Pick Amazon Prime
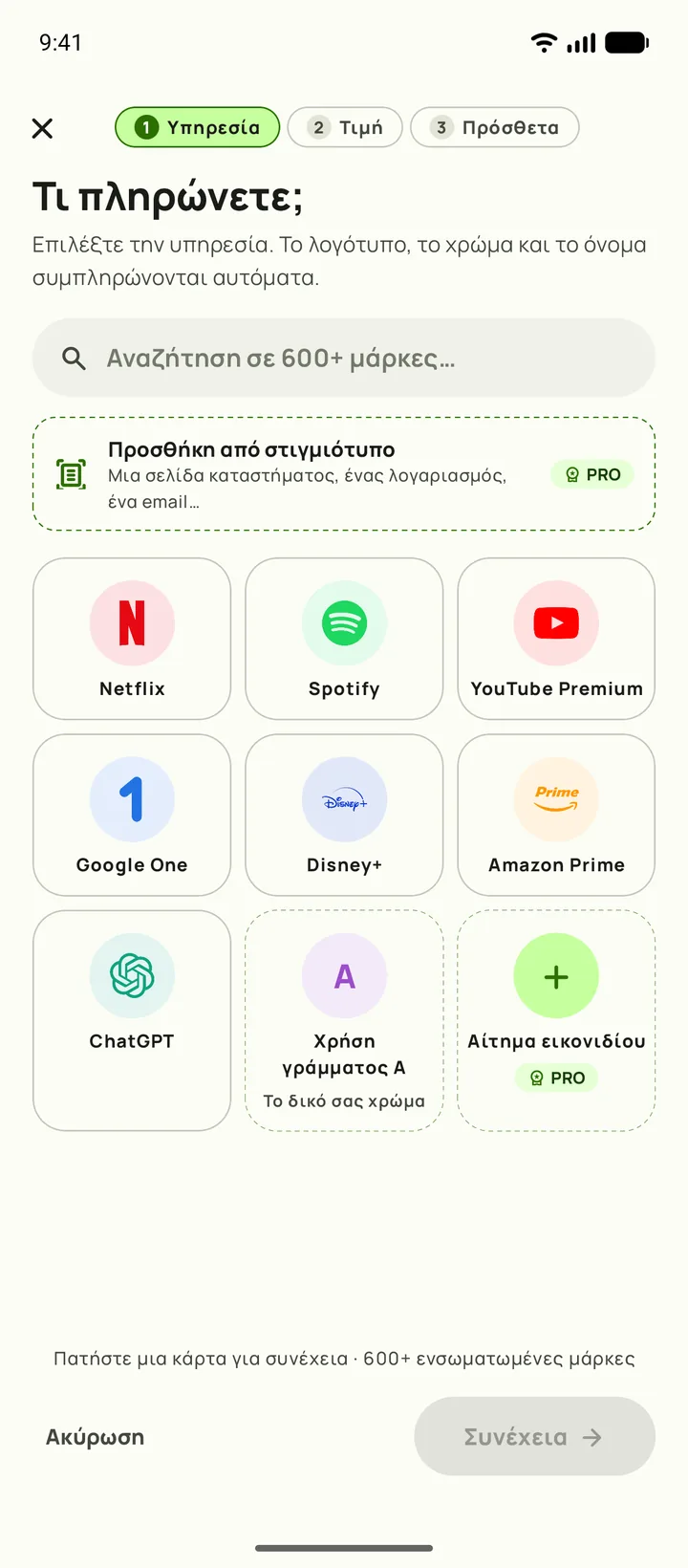The width and height of the screenshot is (688, 1568). pyautogui.click(x=556, y=815)
